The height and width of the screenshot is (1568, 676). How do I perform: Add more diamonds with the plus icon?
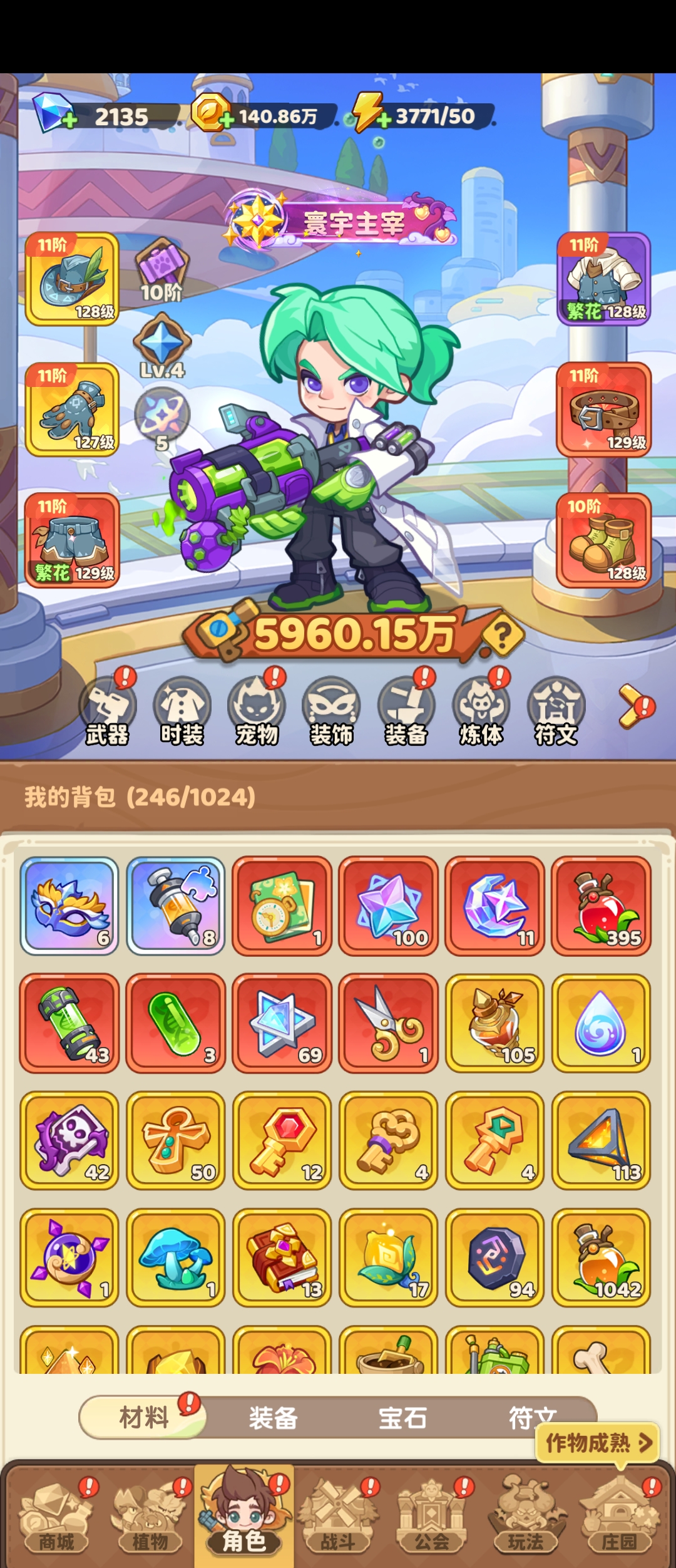click(69, 120)
